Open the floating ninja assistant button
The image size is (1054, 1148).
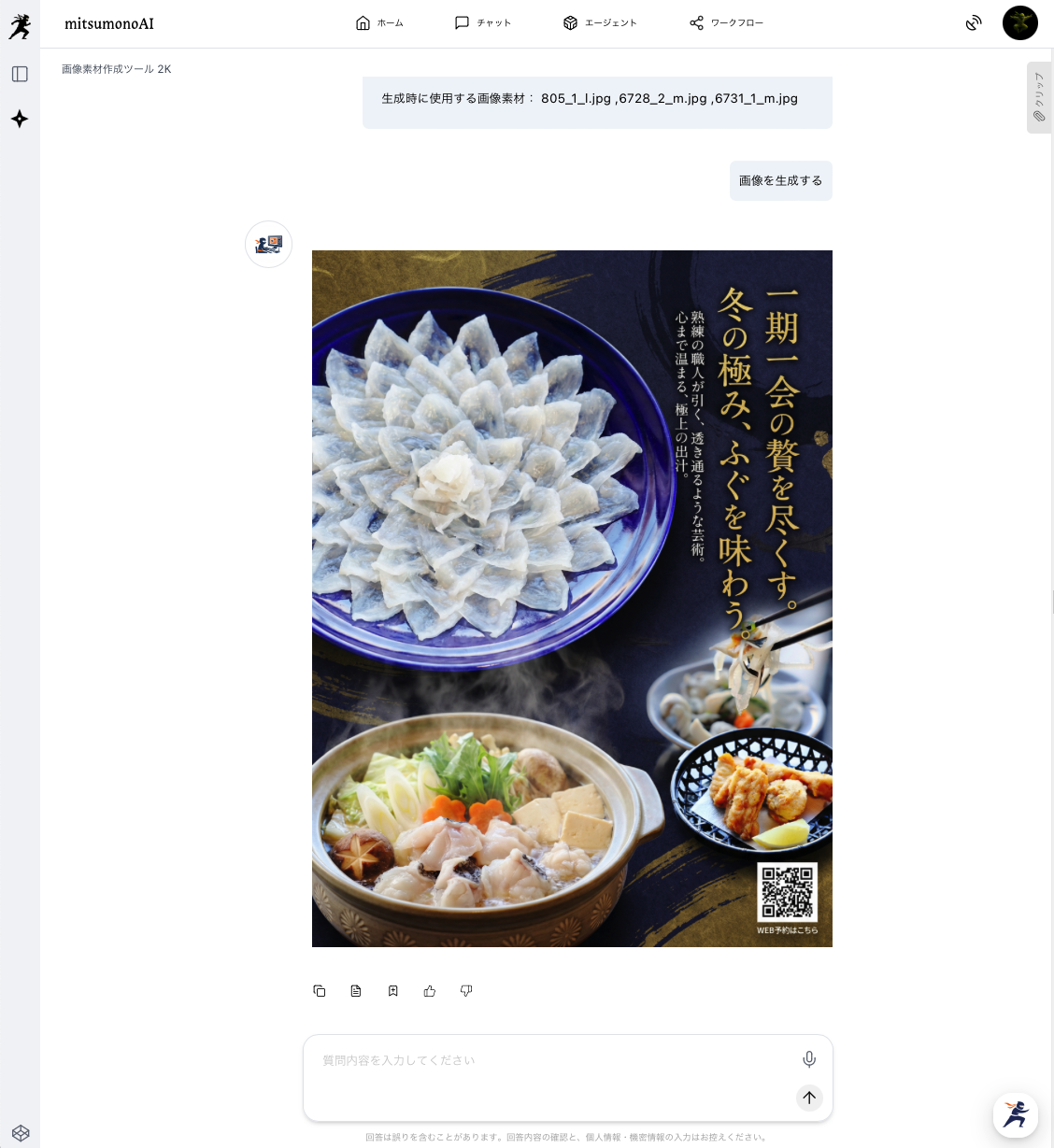(x=1015, y=1114)
